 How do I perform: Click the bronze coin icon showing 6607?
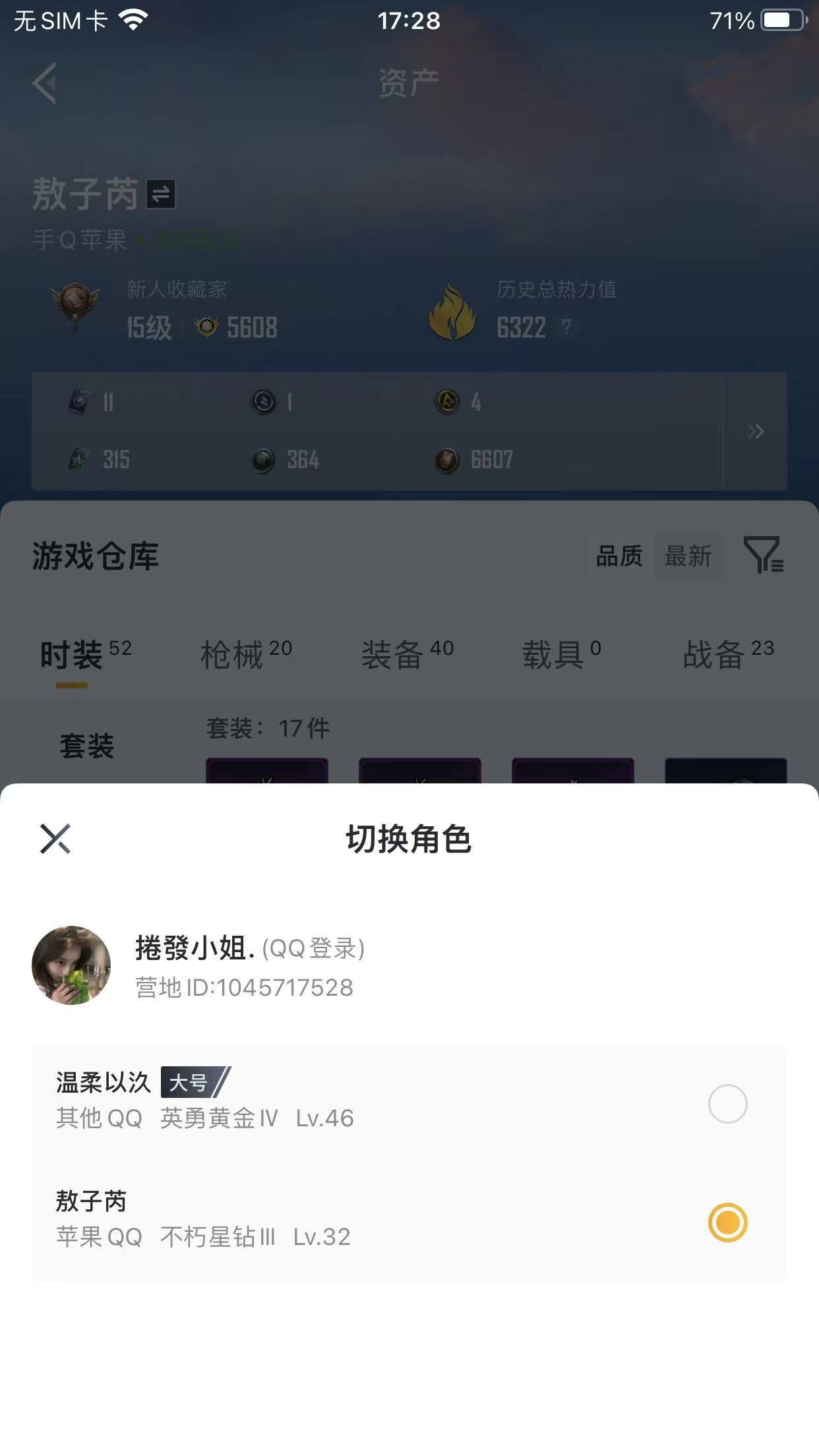pyautogui.click(x=446, y=460)
